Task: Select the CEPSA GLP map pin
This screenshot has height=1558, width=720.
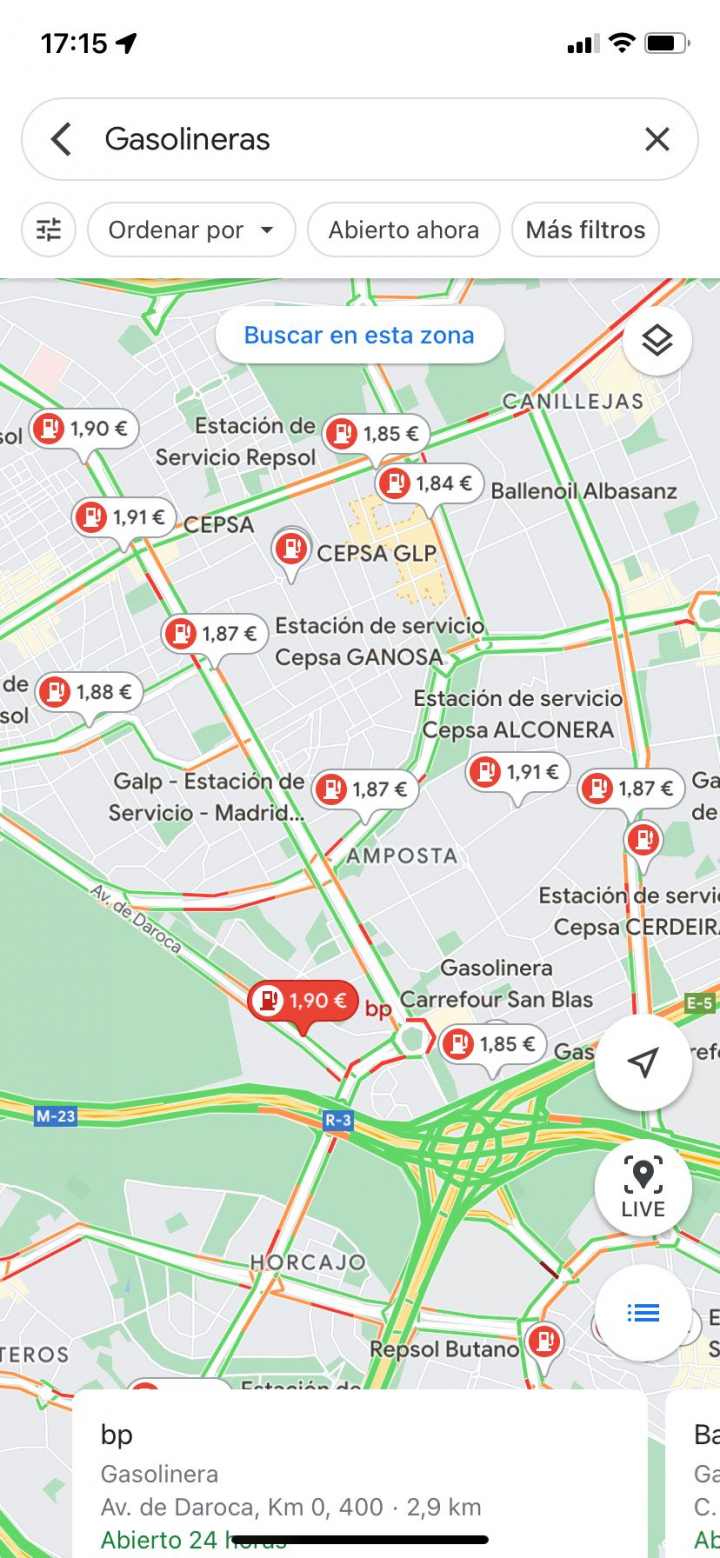Action: (x=292, y=549)
